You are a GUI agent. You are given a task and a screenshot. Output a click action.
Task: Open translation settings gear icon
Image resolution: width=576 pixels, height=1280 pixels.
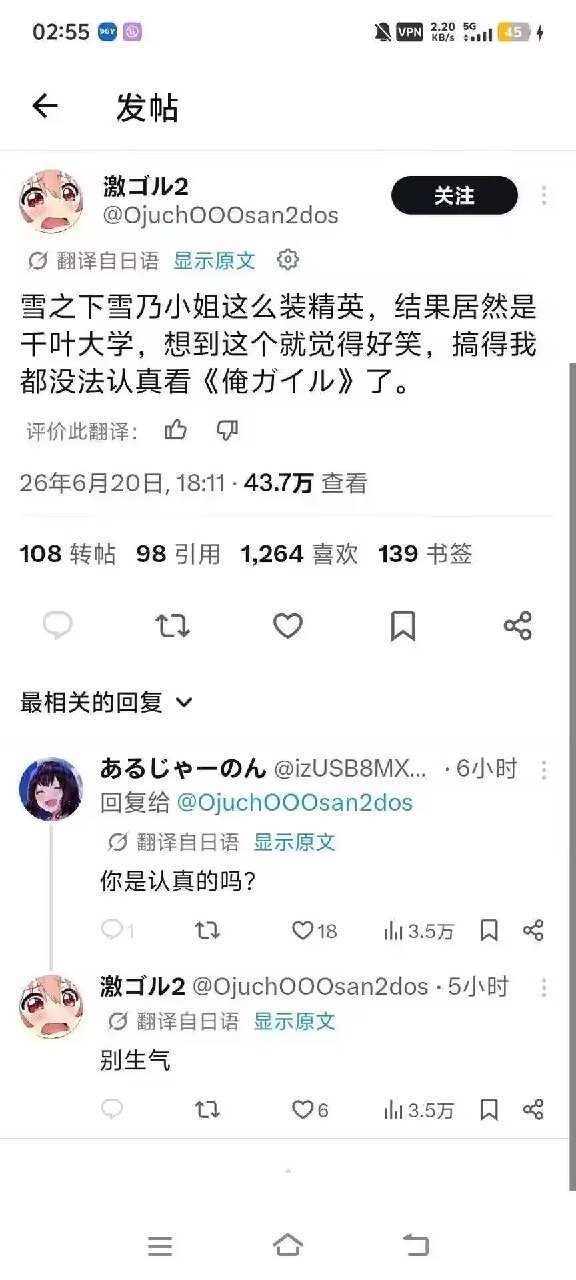coord(288,260)
